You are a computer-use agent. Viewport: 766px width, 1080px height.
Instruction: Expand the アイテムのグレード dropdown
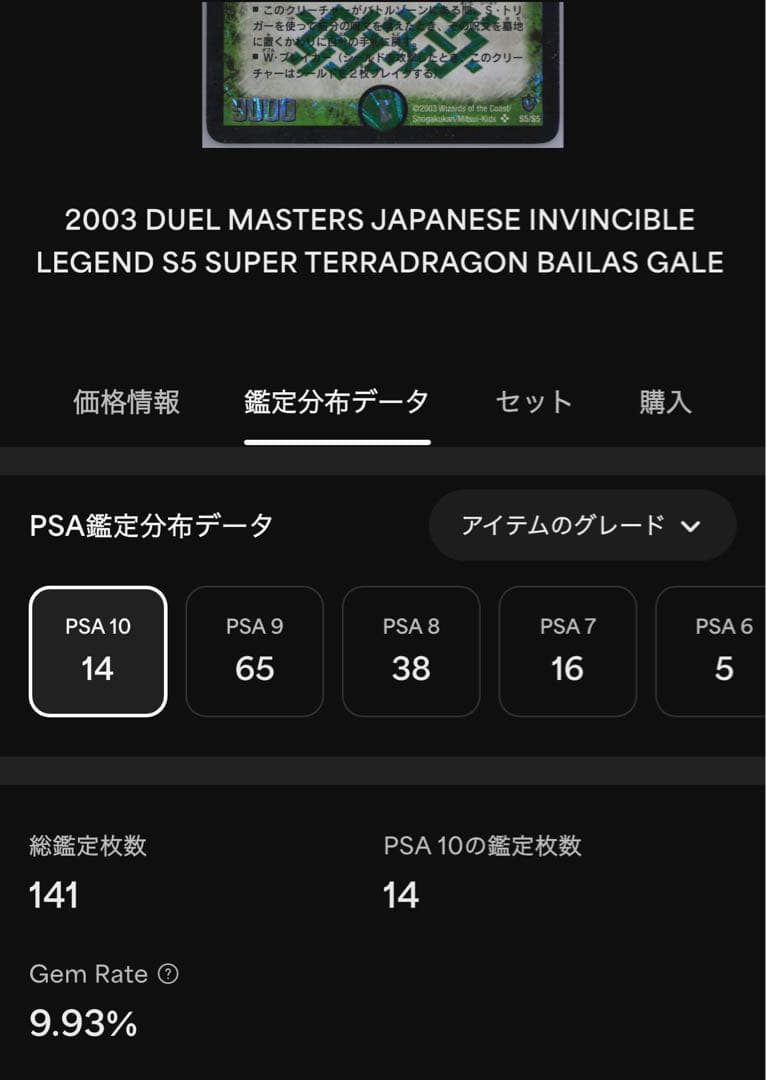pyautogui.click(x=582, y=525)
